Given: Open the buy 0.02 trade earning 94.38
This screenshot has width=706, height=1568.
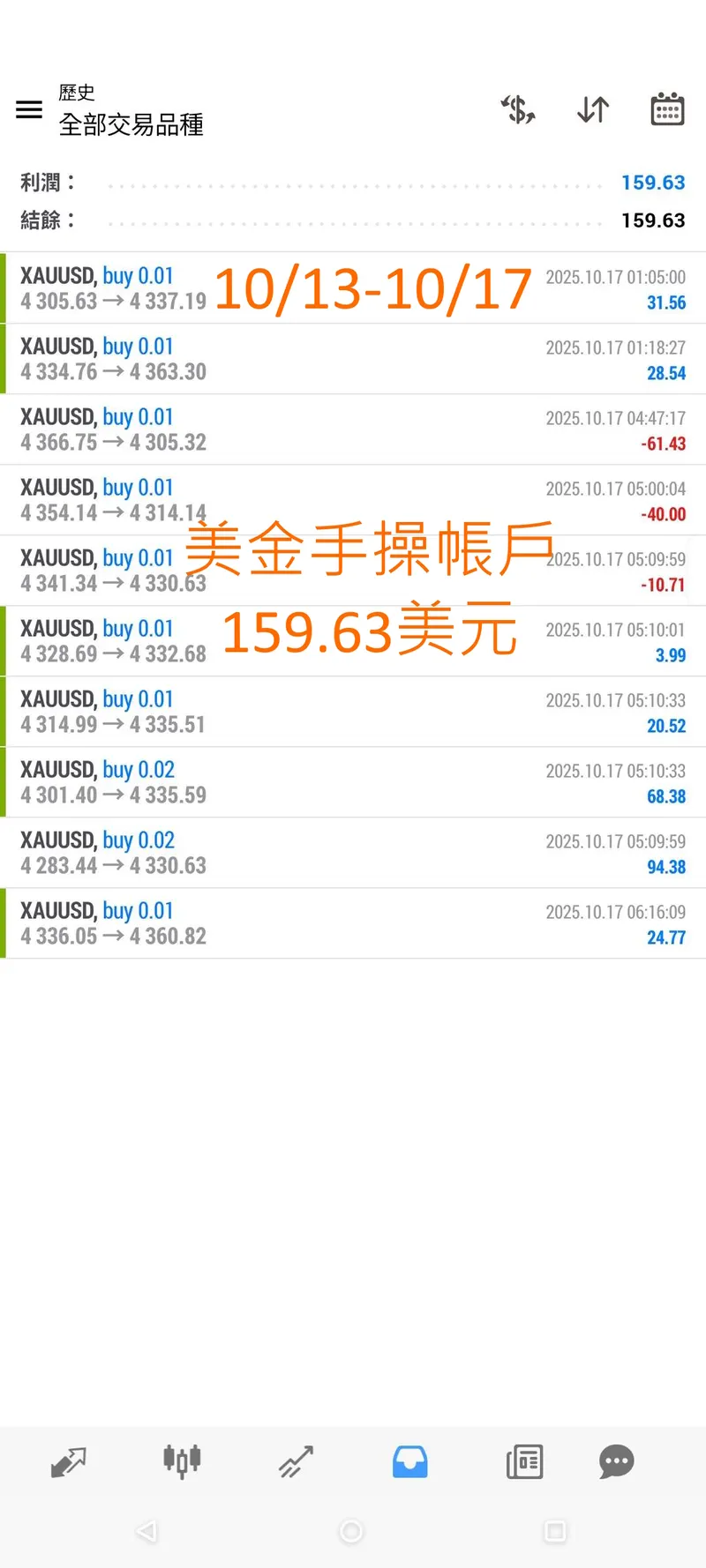Looking at the screenshot, I should click(353, 853).
